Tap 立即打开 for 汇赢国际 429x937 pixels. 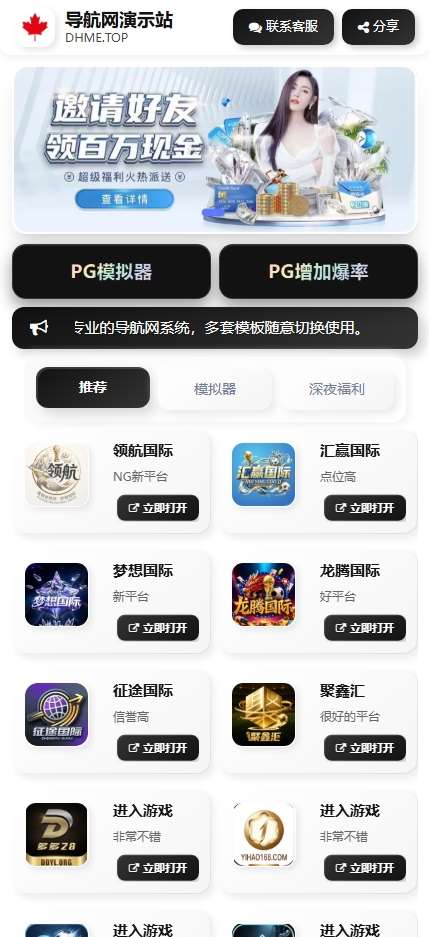(365, 508)
